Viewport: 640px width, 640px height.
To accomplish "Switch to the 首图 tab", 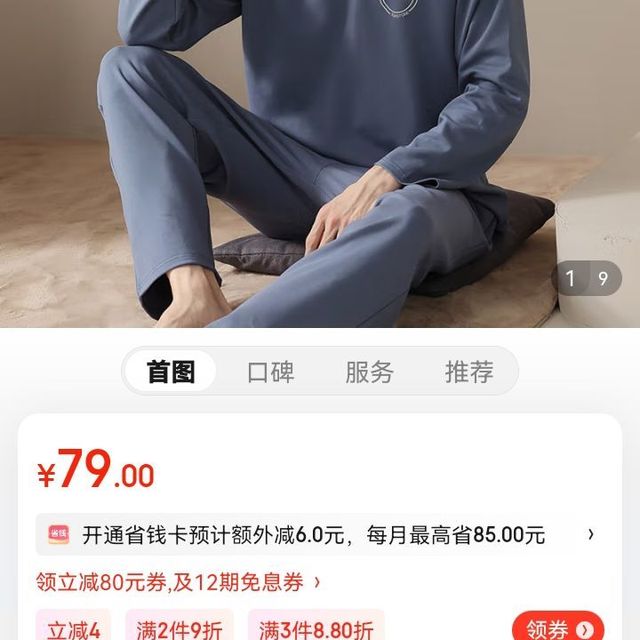I will click(x=170, y=372).
